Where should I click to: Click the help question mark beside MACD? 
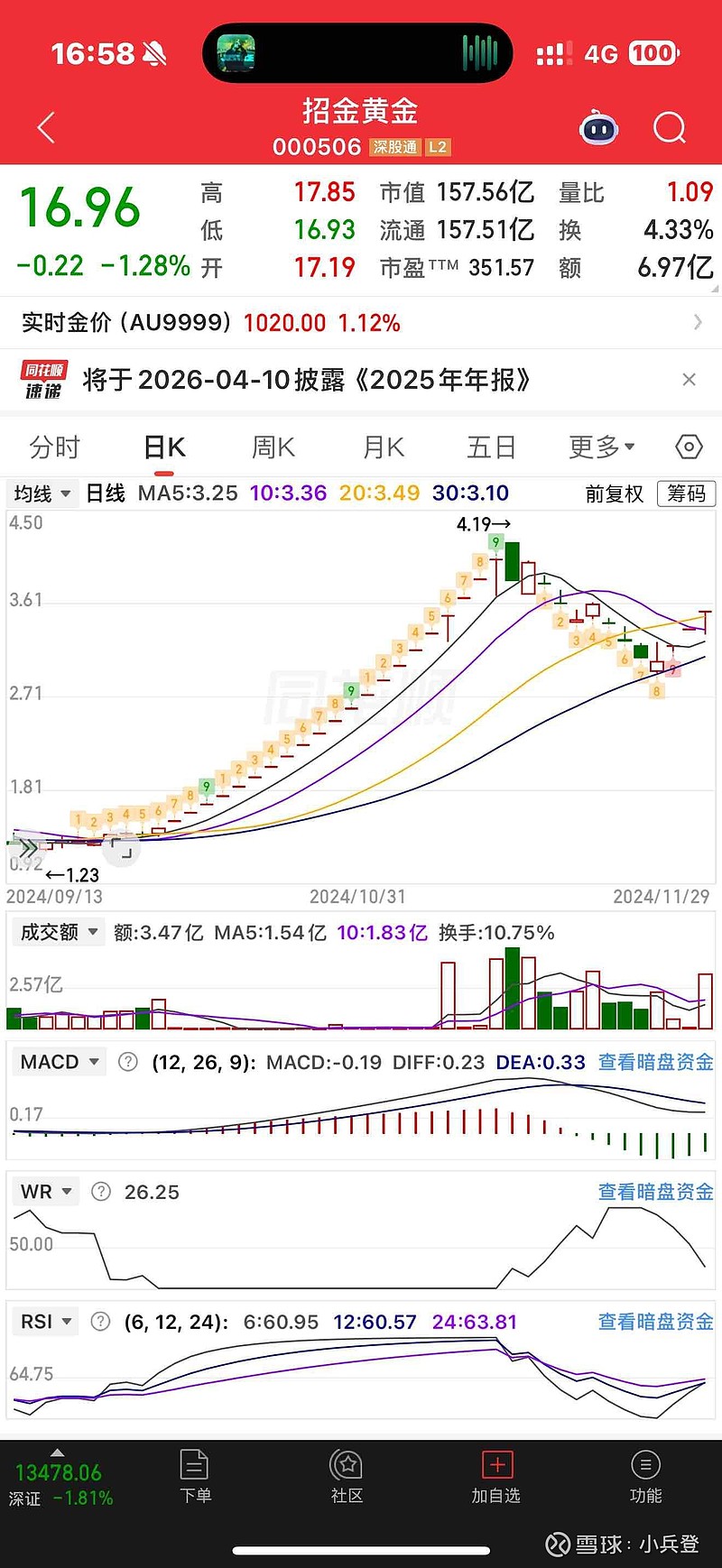(126, 1061)
